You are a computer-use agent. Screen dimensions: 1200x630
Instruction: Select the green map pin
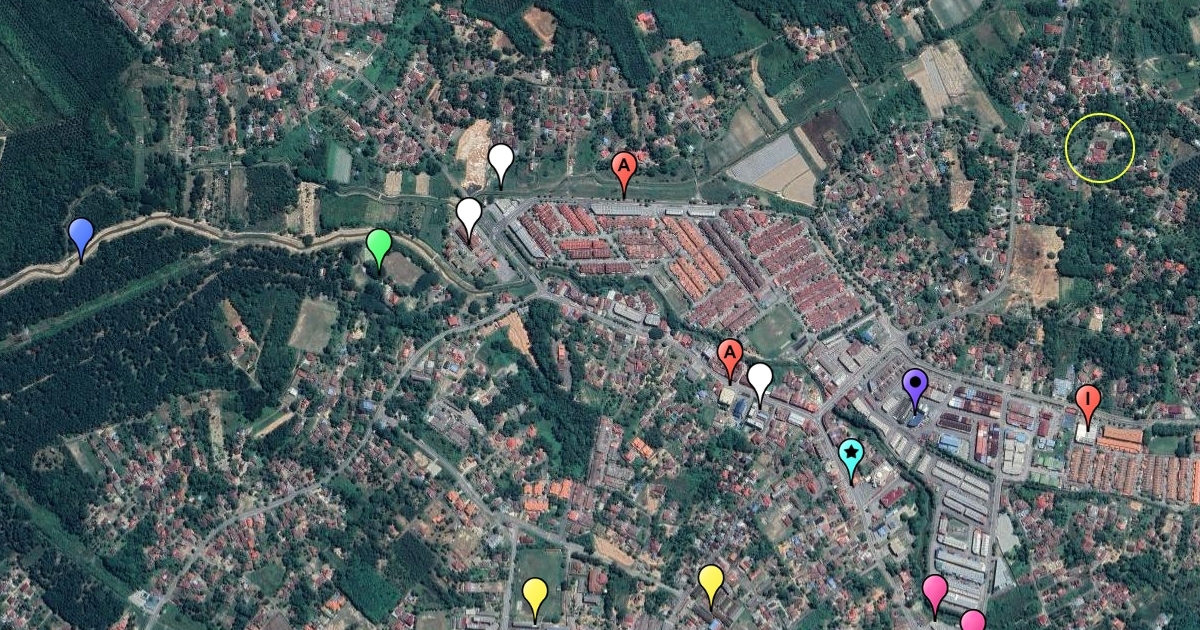[x=378, y=245]
